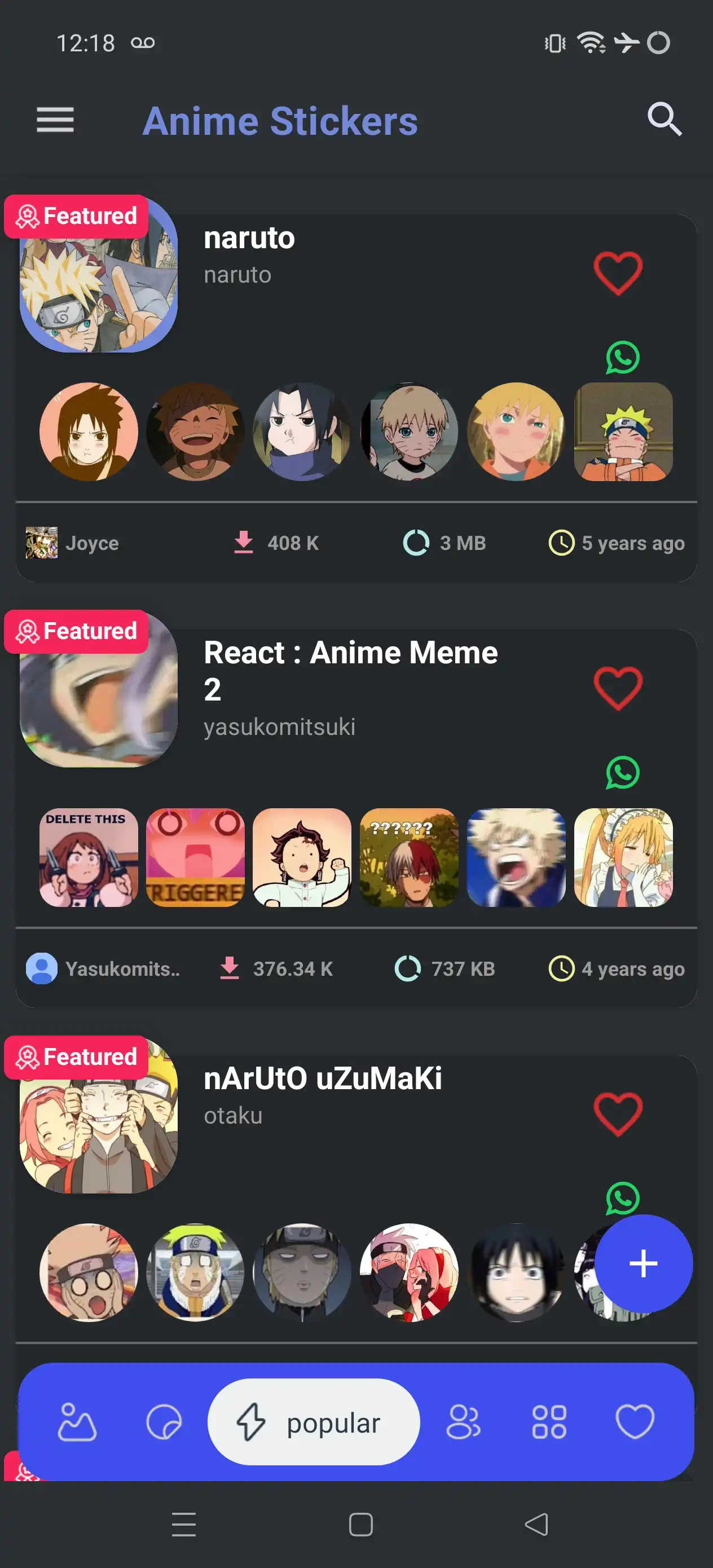Tap the DELETE THIS sticker preview

coord(89,858)
